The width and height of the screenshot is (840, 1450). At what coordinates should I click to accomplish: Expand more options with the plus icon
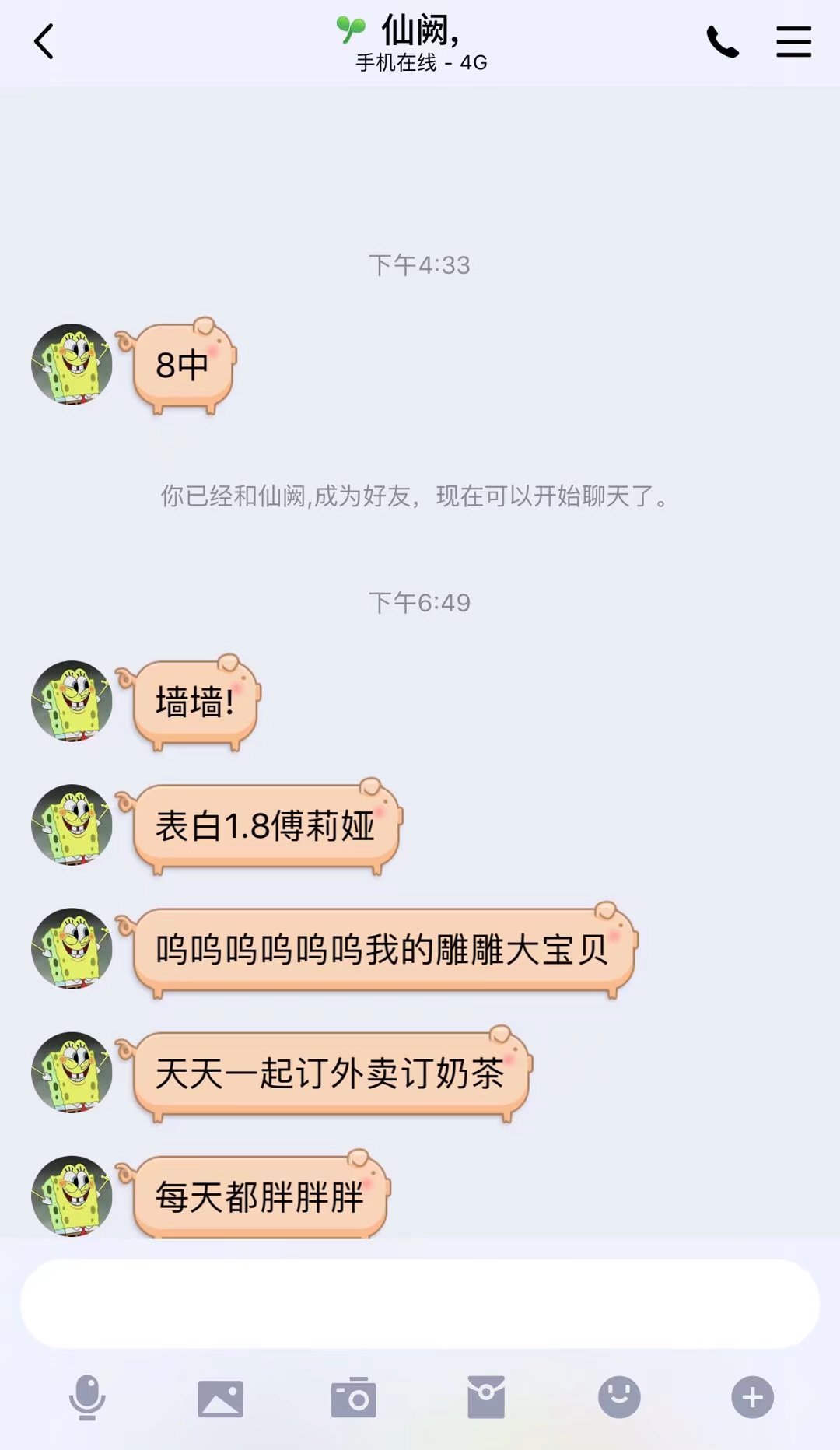[x=752, y=1398]
